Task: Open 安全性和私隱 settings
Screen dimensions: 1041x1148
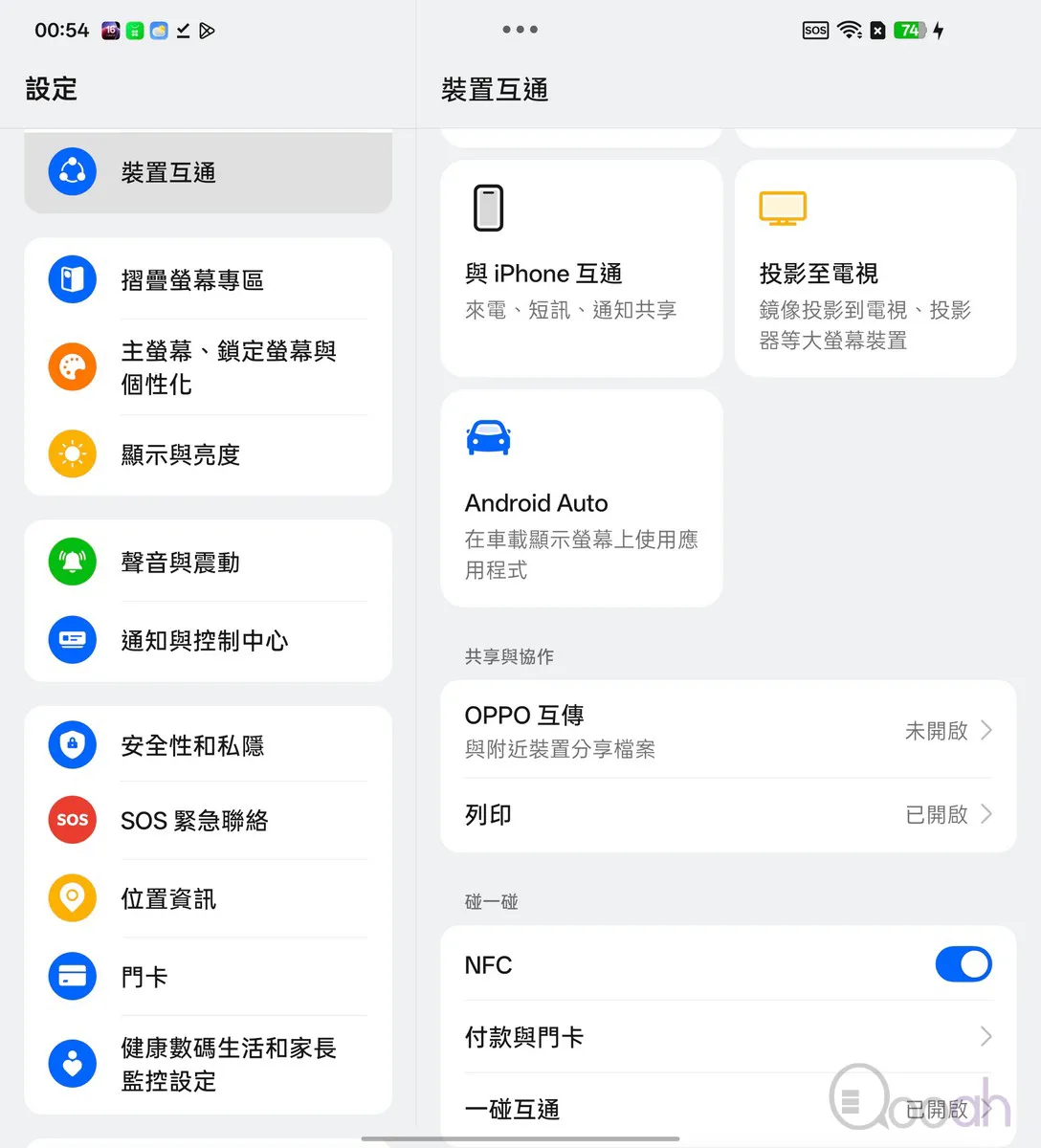Action: (208, 745)
